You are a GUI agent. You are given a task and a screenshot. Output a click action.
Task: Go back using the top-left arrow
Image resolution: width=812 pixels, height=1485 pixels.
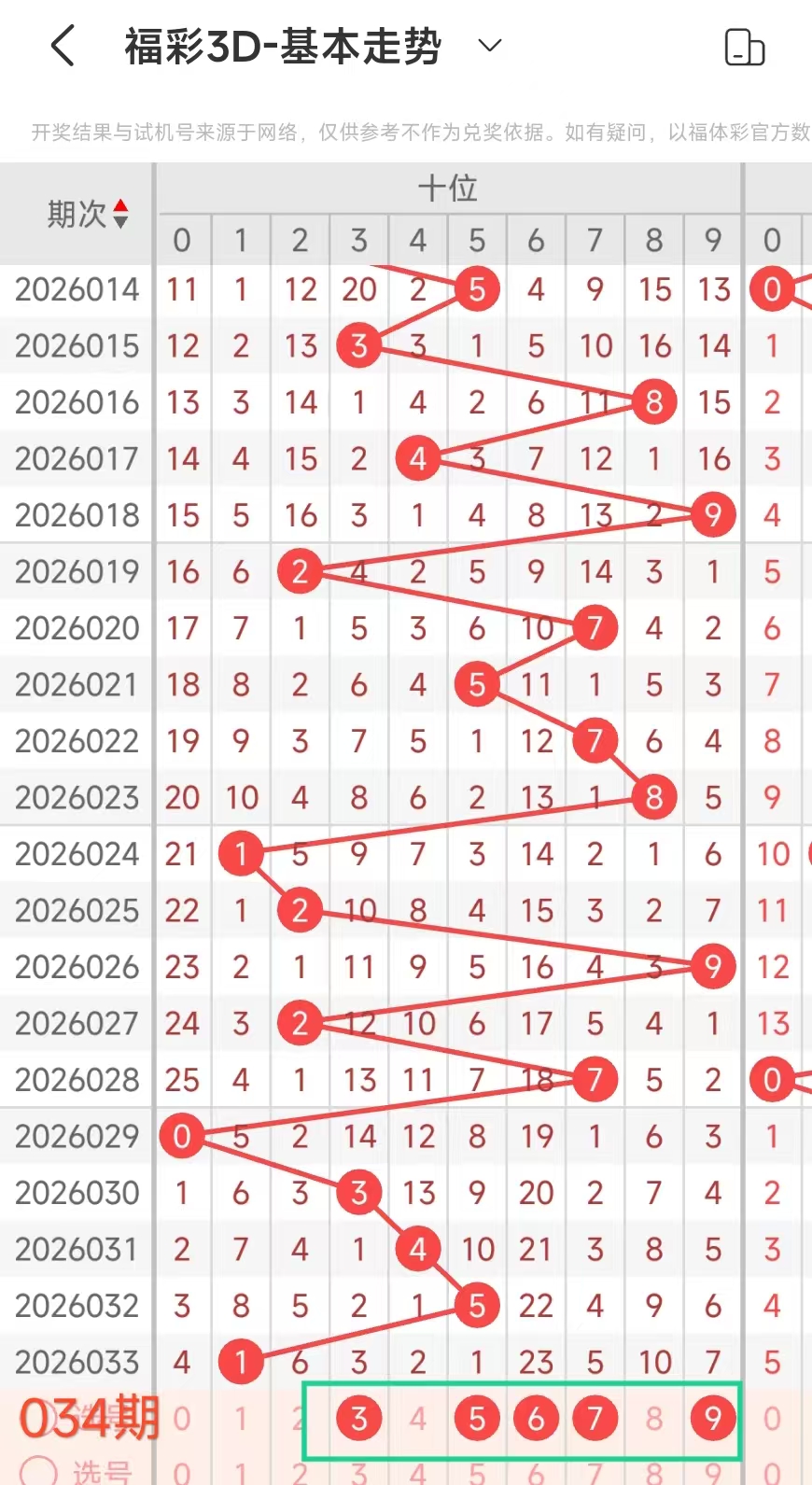63,45
